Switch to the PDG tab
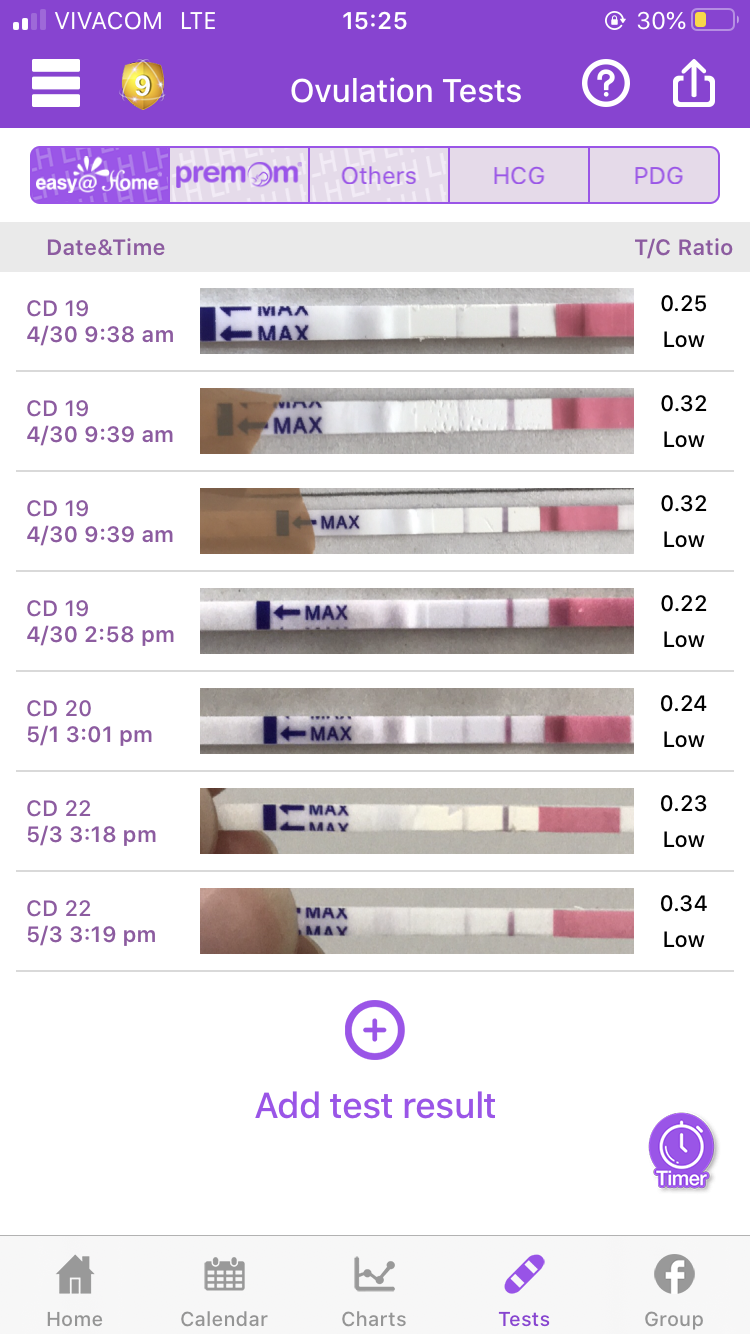 pyautogui.click(x=658, y=175)
